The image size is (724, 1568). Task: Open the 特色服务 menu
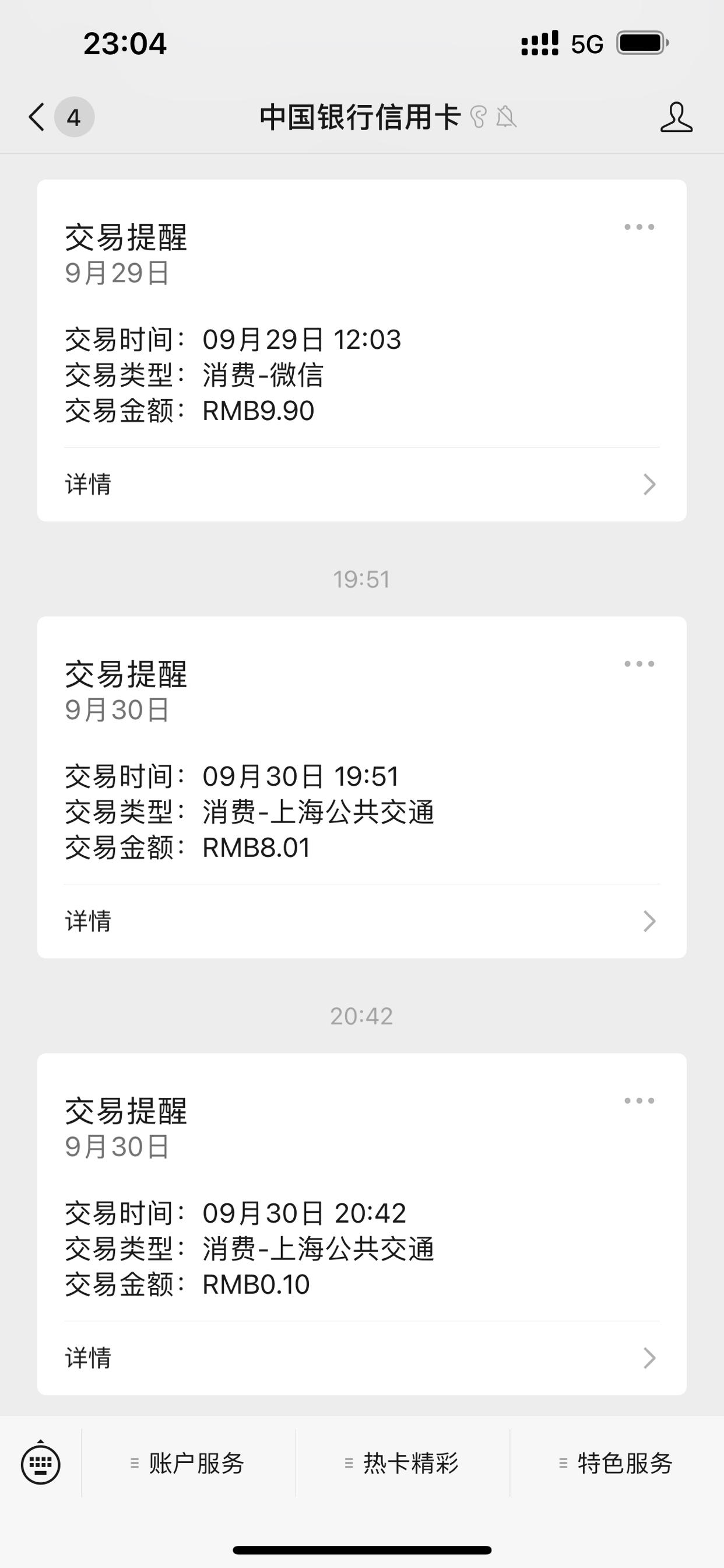pos(616,1464)
